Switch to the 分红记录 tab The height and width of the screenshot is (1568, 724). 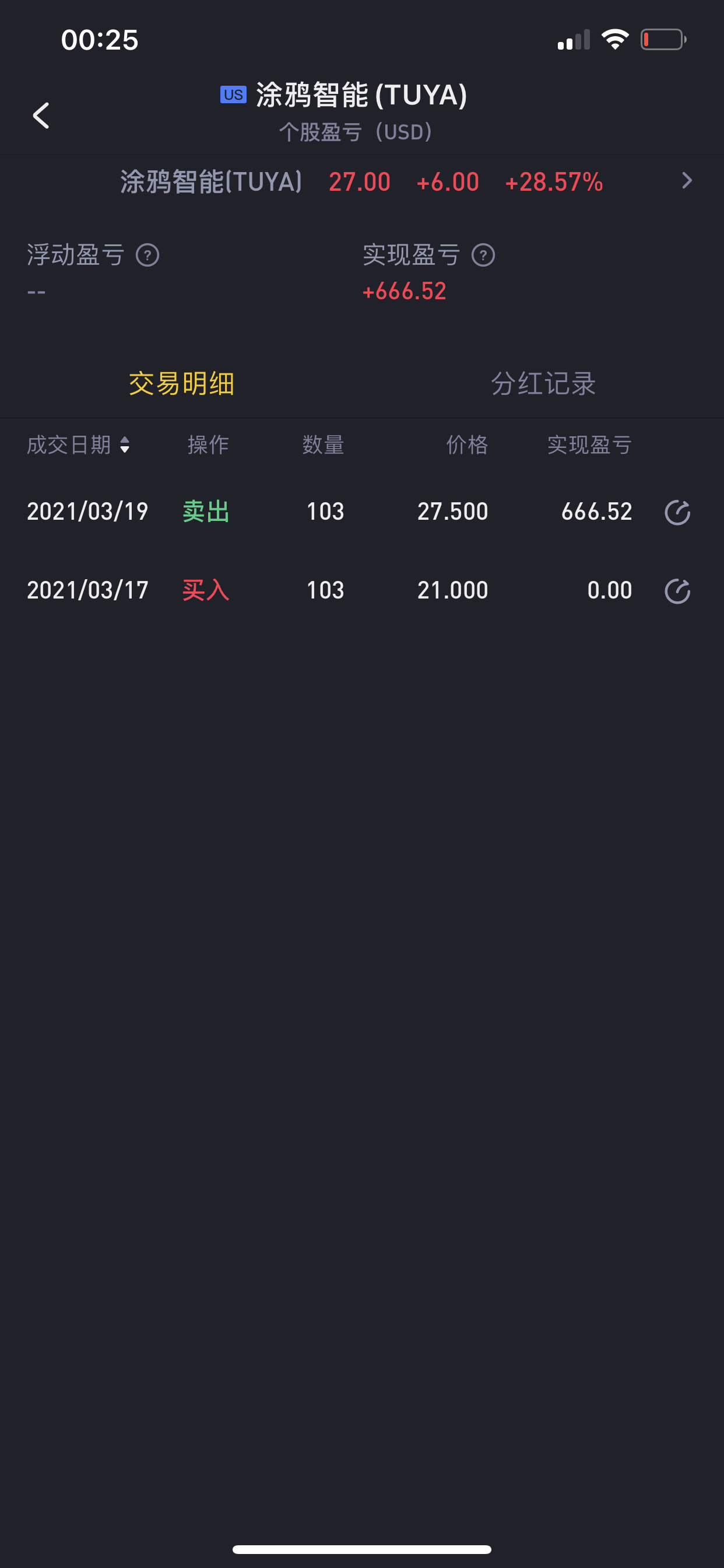[543, 383]
